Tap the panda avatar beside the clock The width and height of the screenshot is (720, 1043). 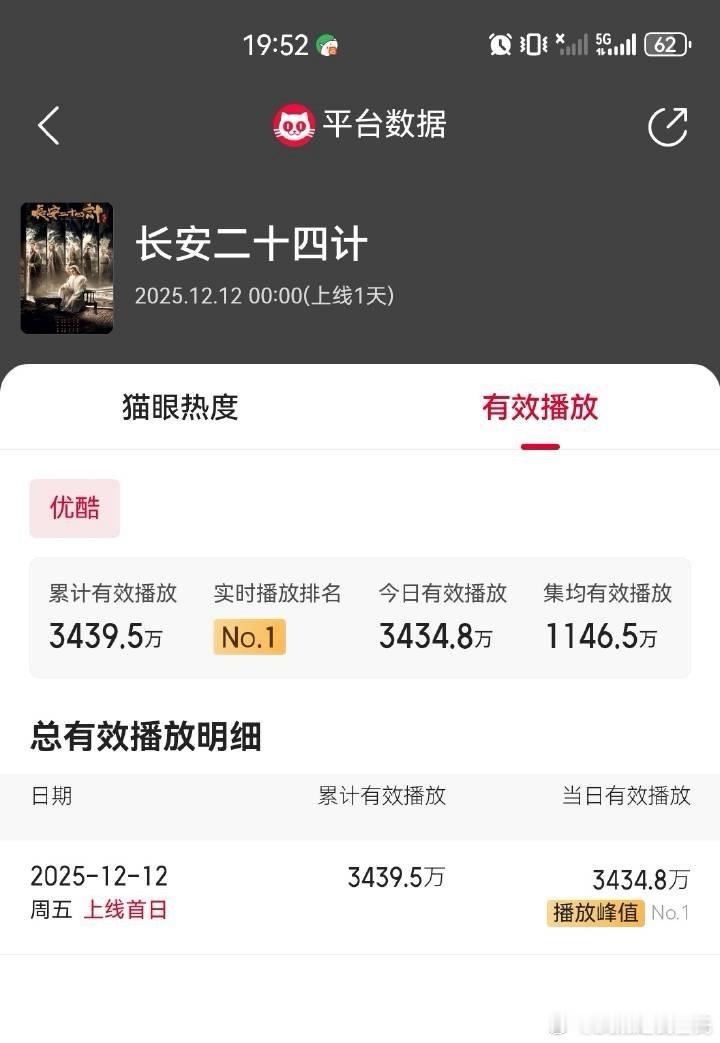click(x=326, y=45)
